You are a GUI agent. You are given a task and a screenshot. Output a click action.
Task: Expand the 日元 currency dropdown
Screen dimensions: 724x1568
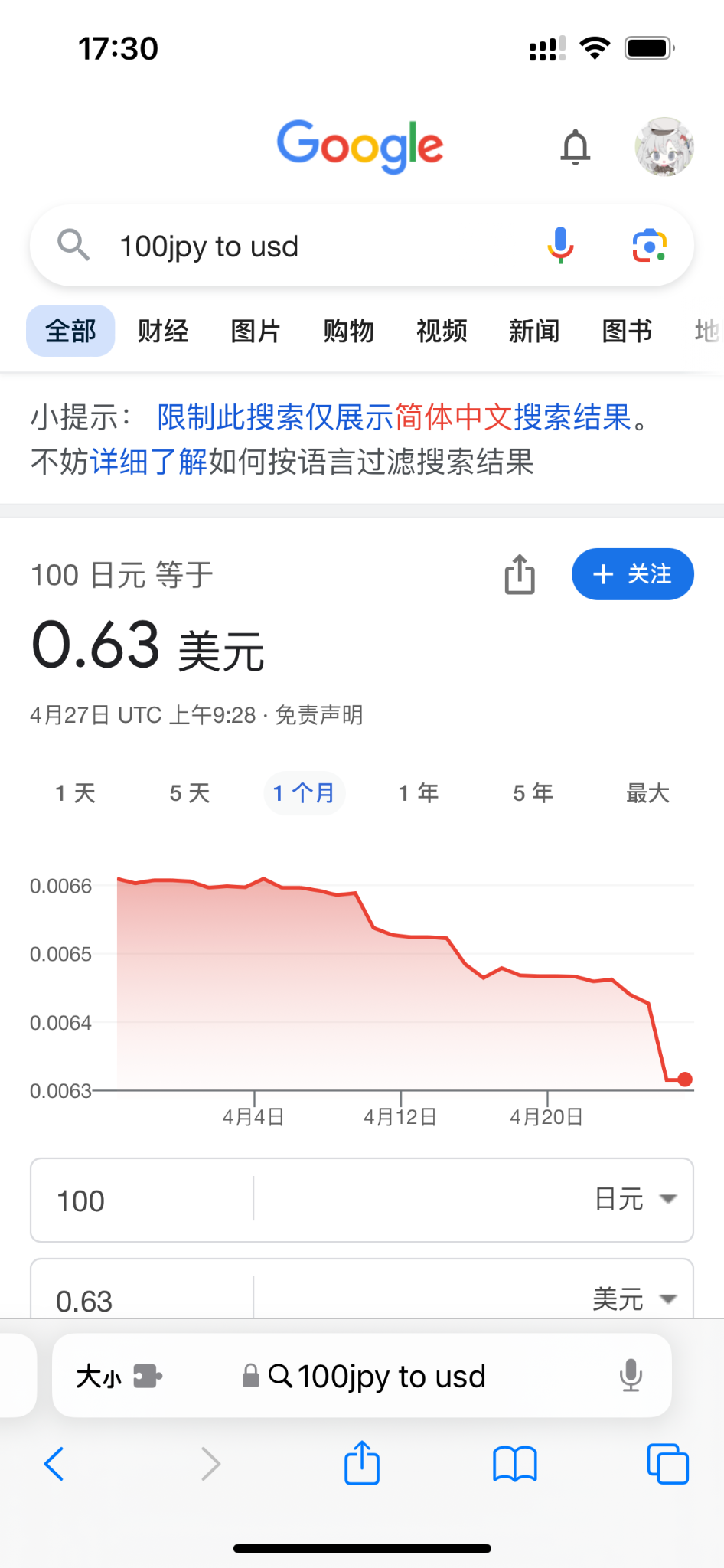635,1199
